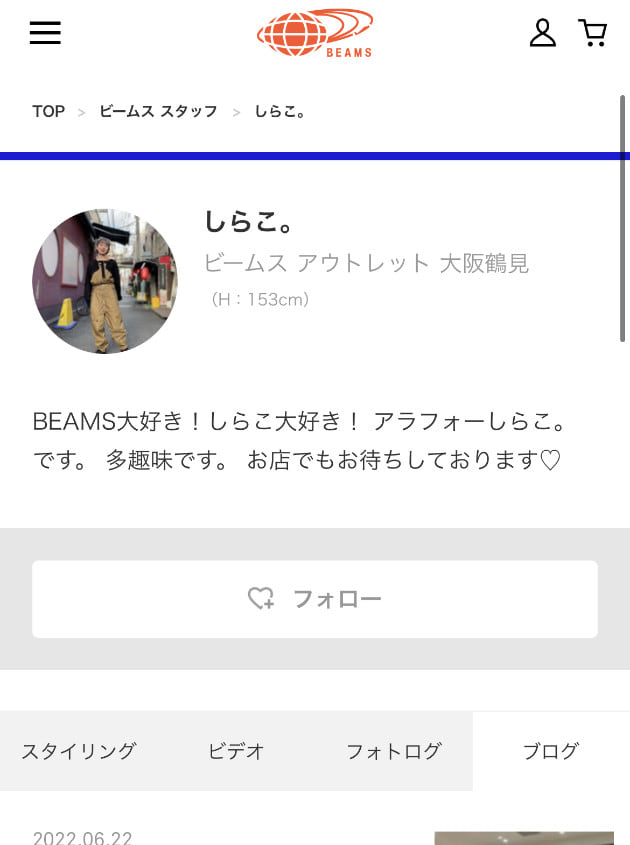Switch to the スタイリング tab
The image size is (630, 845).
pos(79,752)
